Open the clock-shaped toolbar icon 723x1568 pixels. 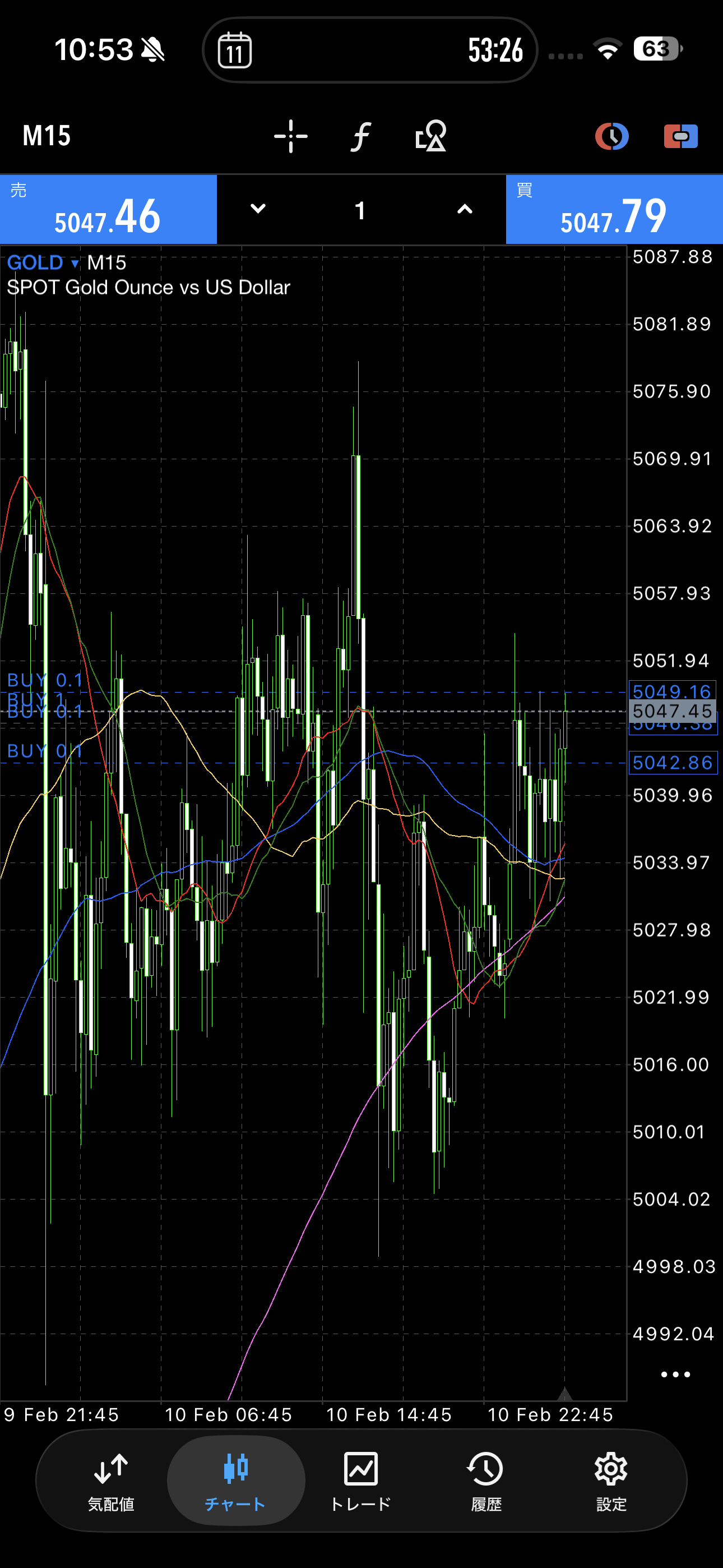(x=611, y=136)
